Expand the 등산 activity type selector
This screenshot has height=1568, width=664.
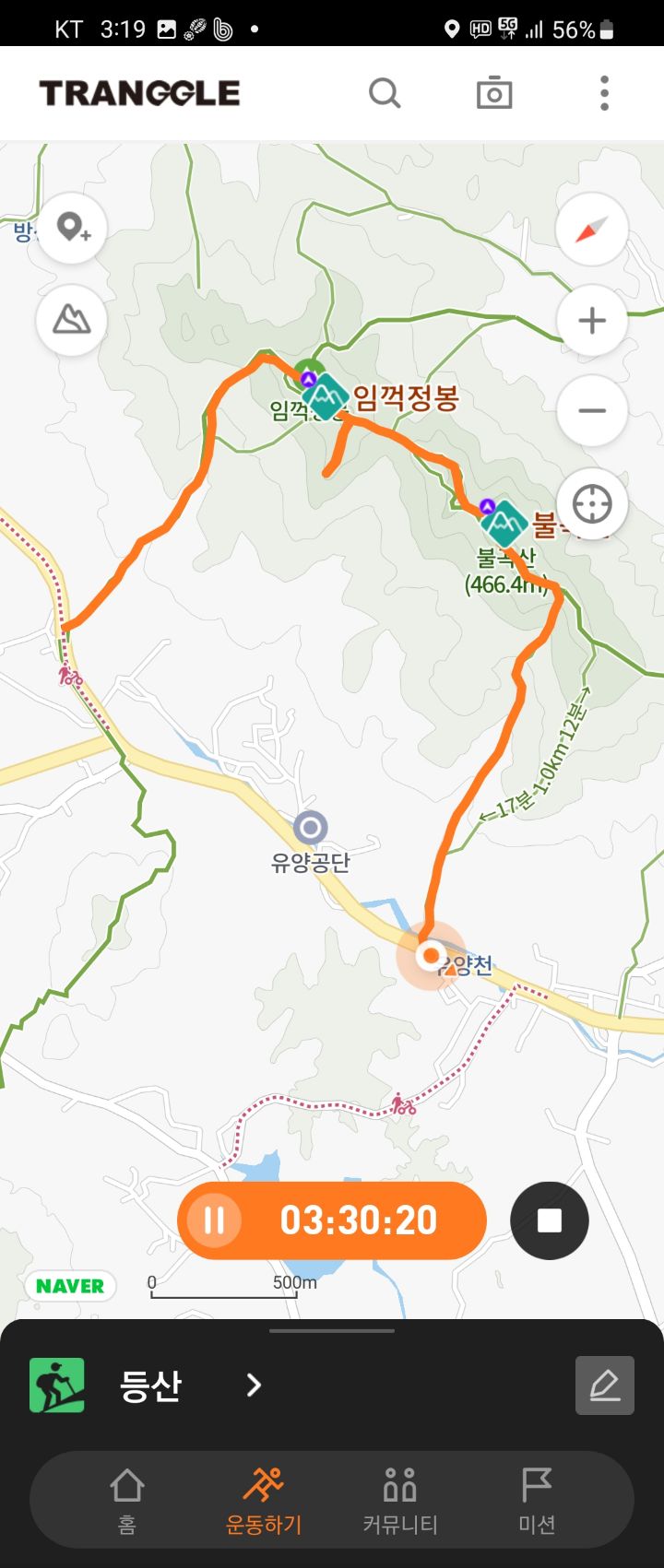point(254,1385)
